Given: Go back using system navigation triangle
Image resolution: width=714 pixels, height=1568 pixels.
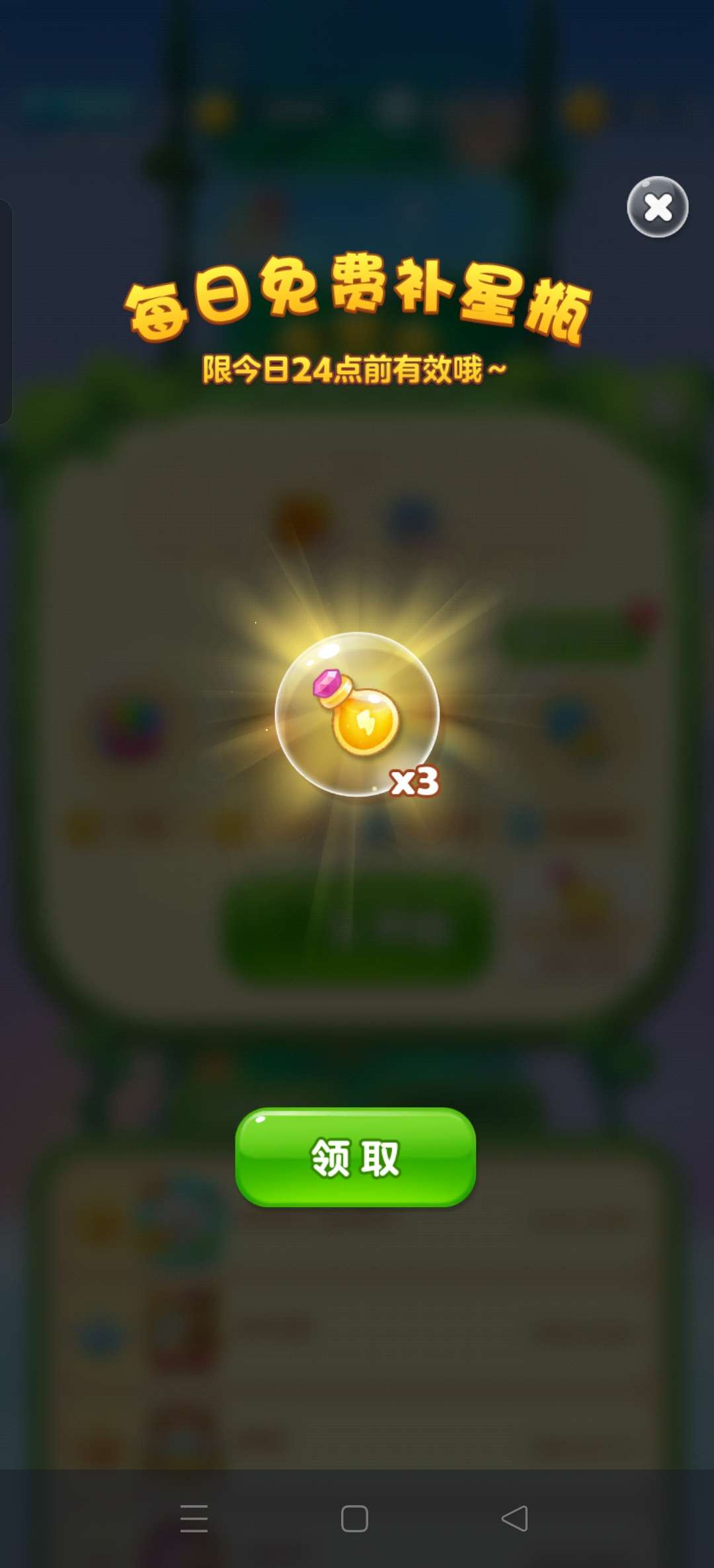Looking at the screenshot, I should 514,1518.
